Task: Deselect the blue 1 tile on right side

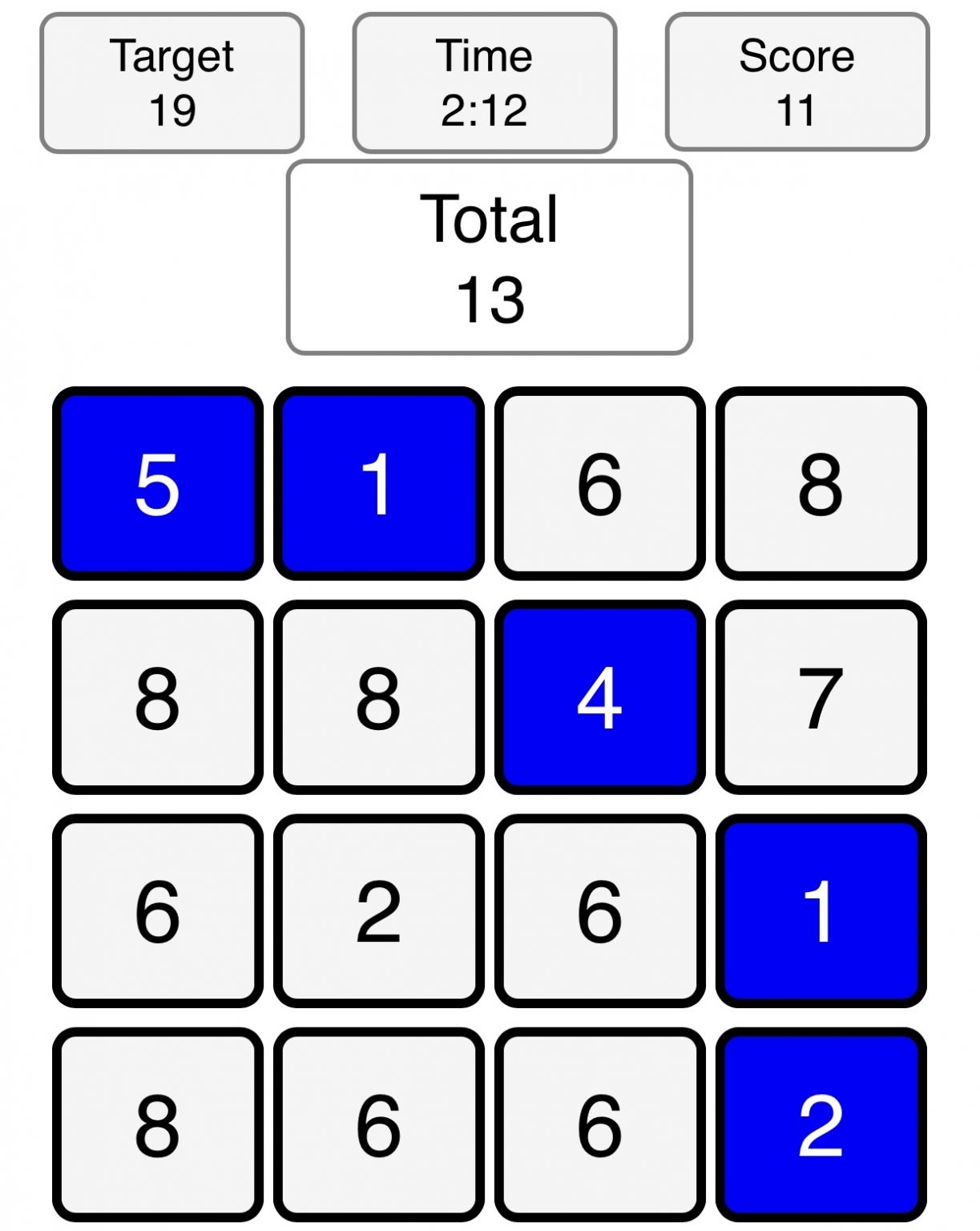Action: [822, 914]
